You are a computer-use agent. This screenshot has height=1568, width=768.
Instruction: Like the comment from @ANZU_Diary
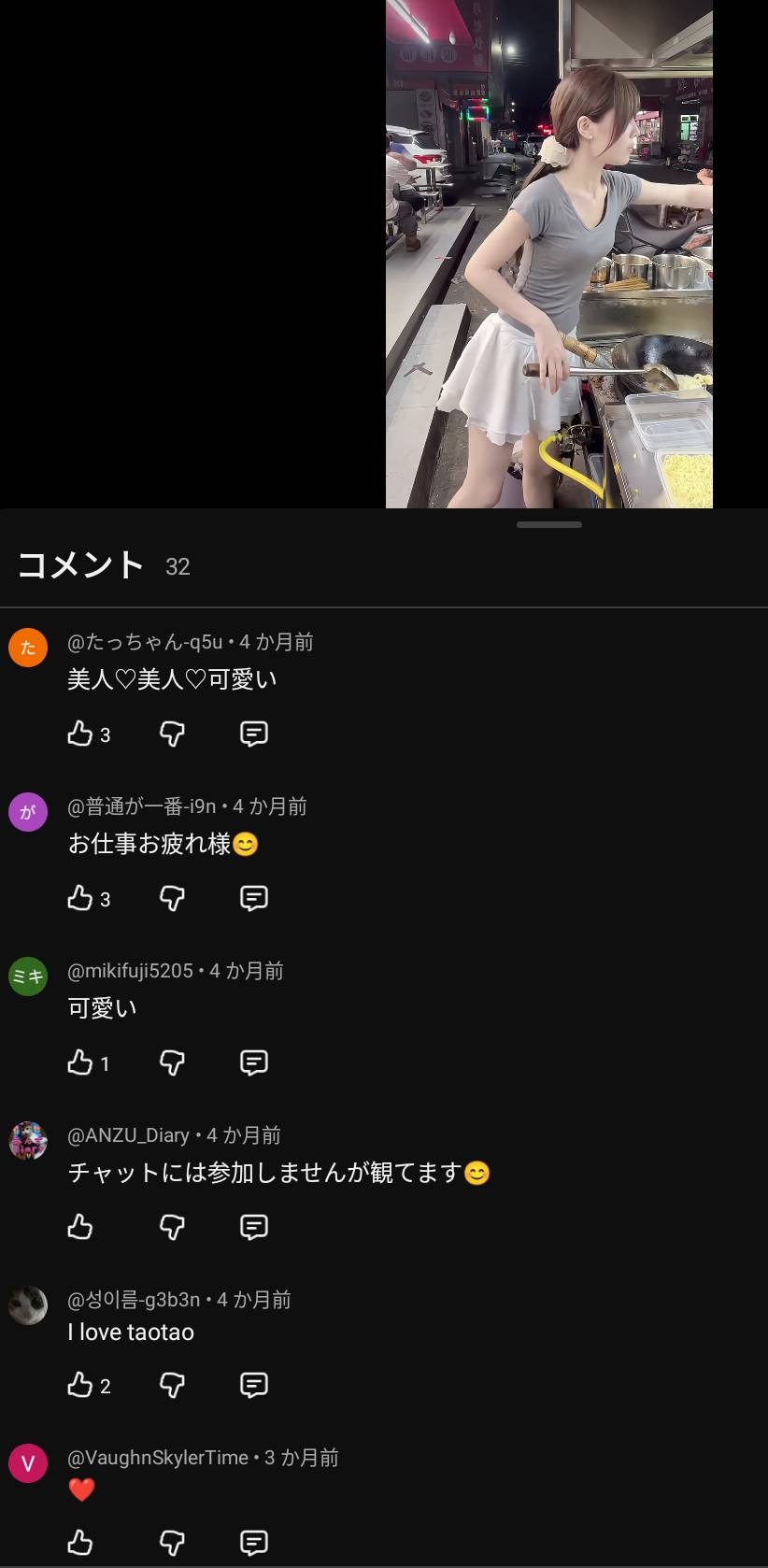click(80, 1226)
